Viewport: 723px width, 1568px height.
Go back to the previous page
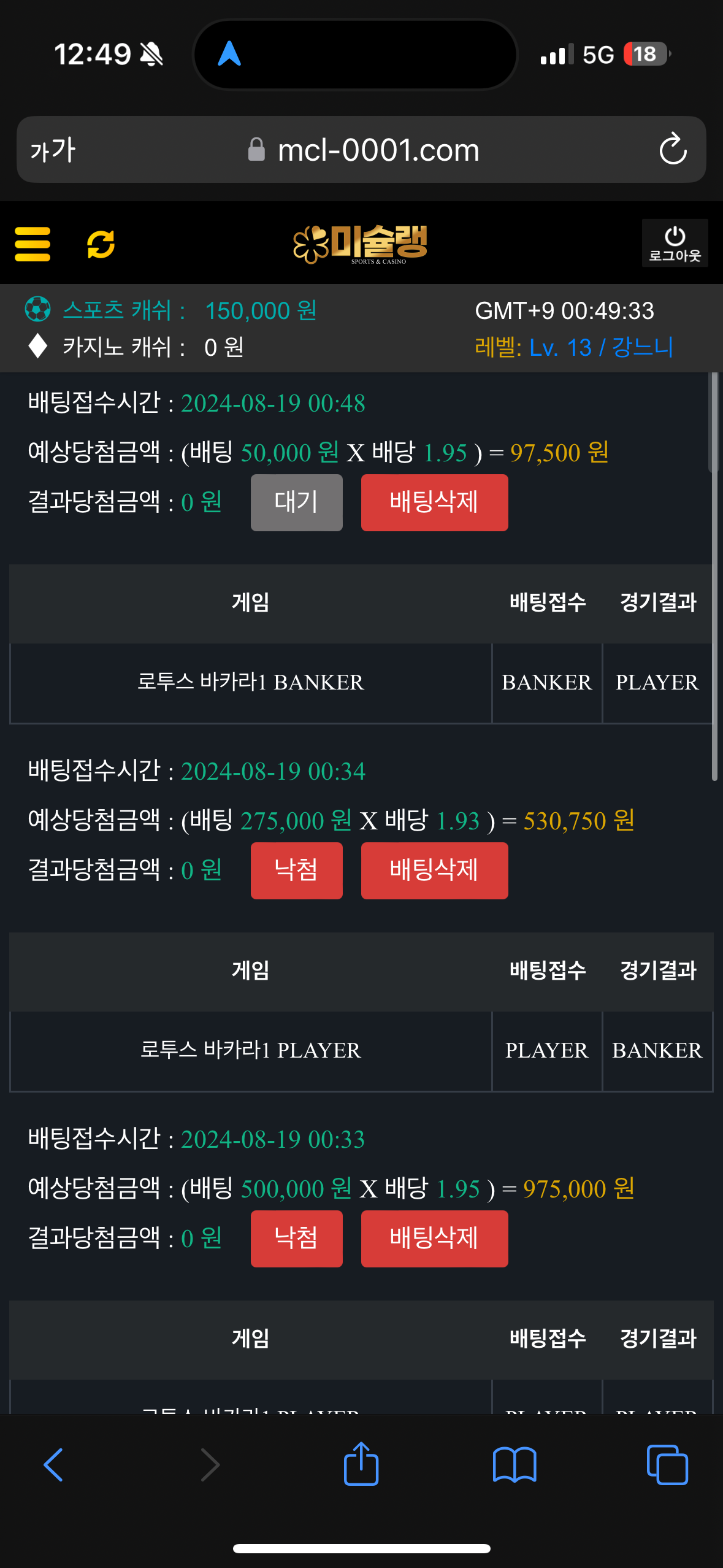pos(53,1465)
